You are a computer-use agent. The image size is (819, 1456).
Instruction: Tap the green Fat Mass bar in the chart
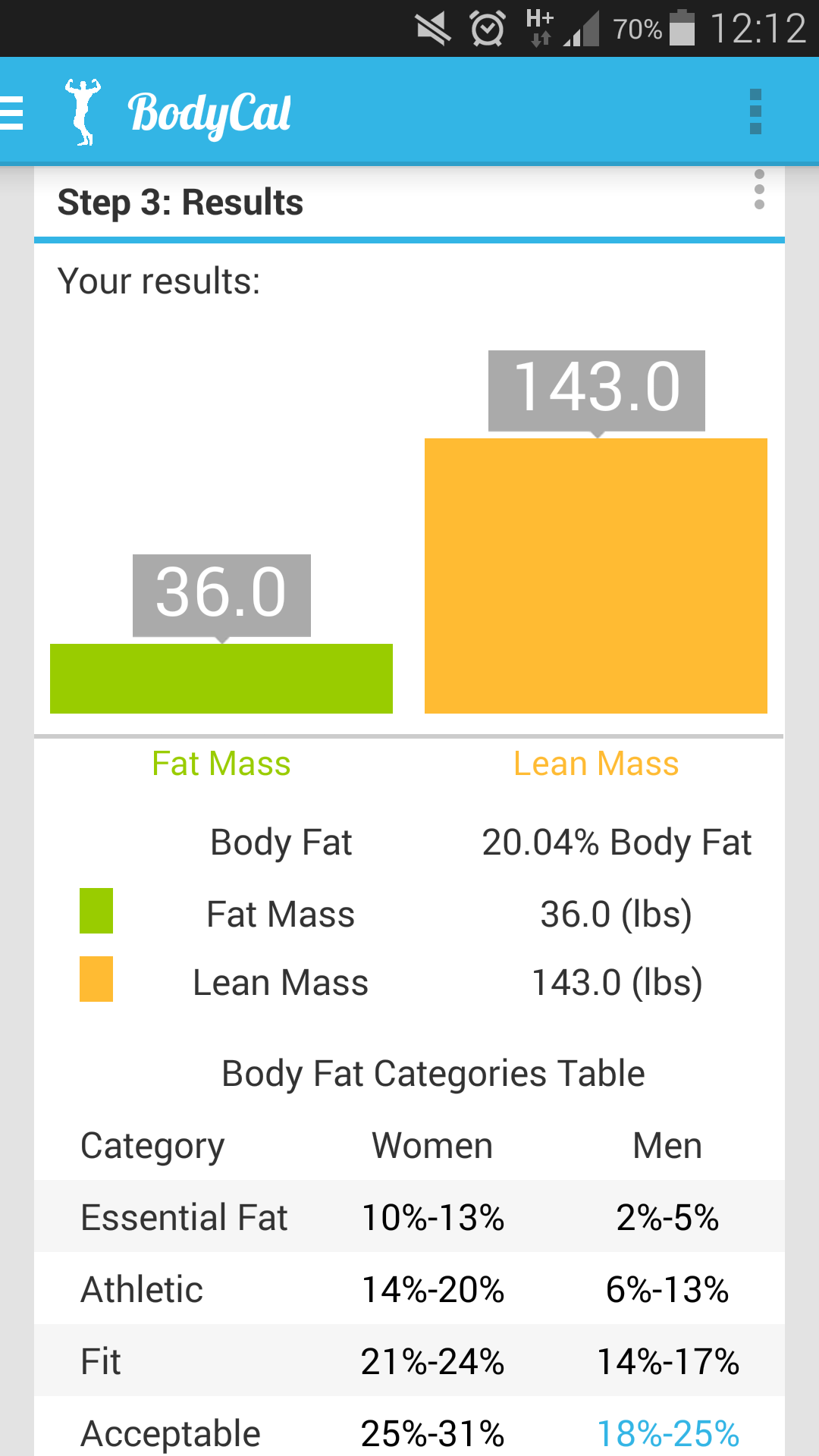(221, 679)
